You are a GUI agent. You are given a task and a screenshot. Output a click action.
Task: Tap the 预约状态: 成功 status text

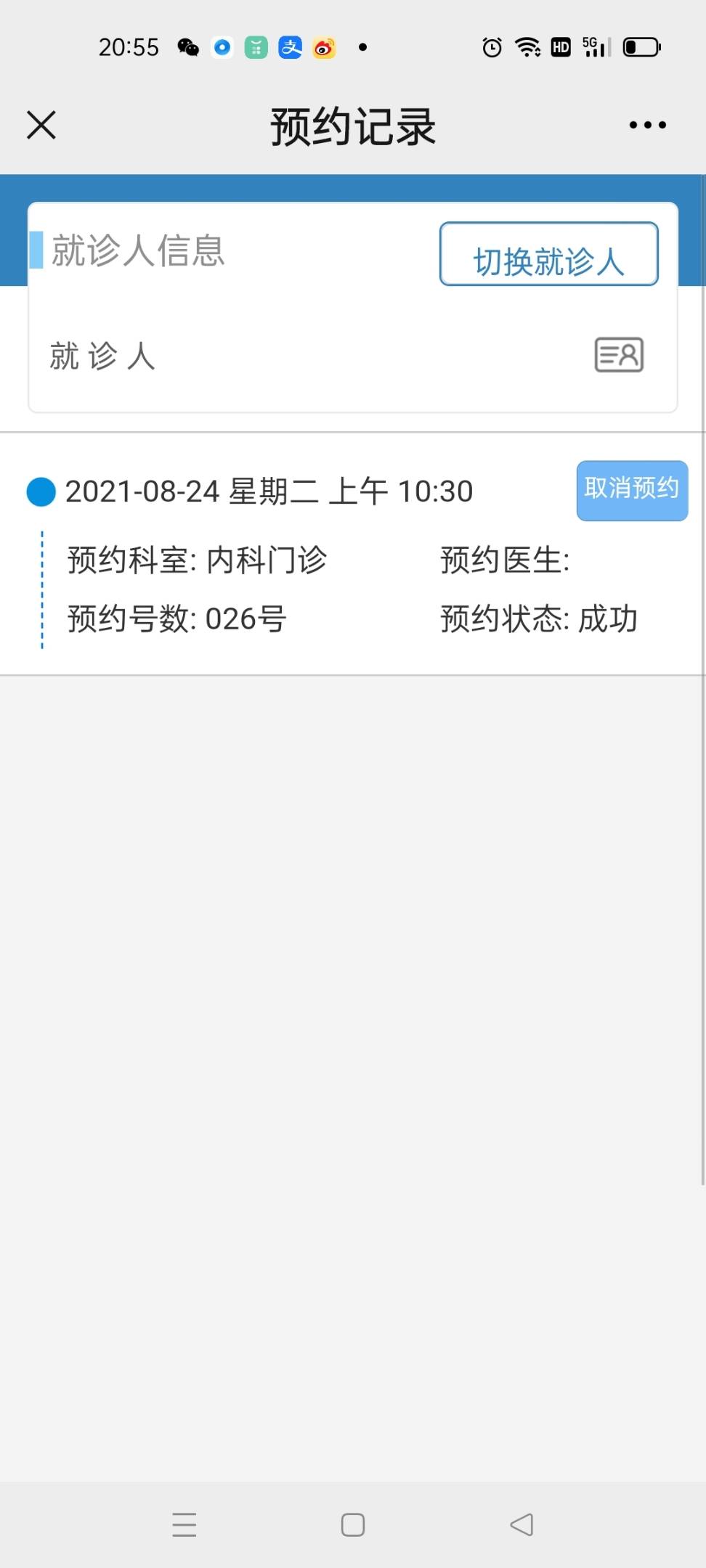pyautogui.click(x=538, y=619)
